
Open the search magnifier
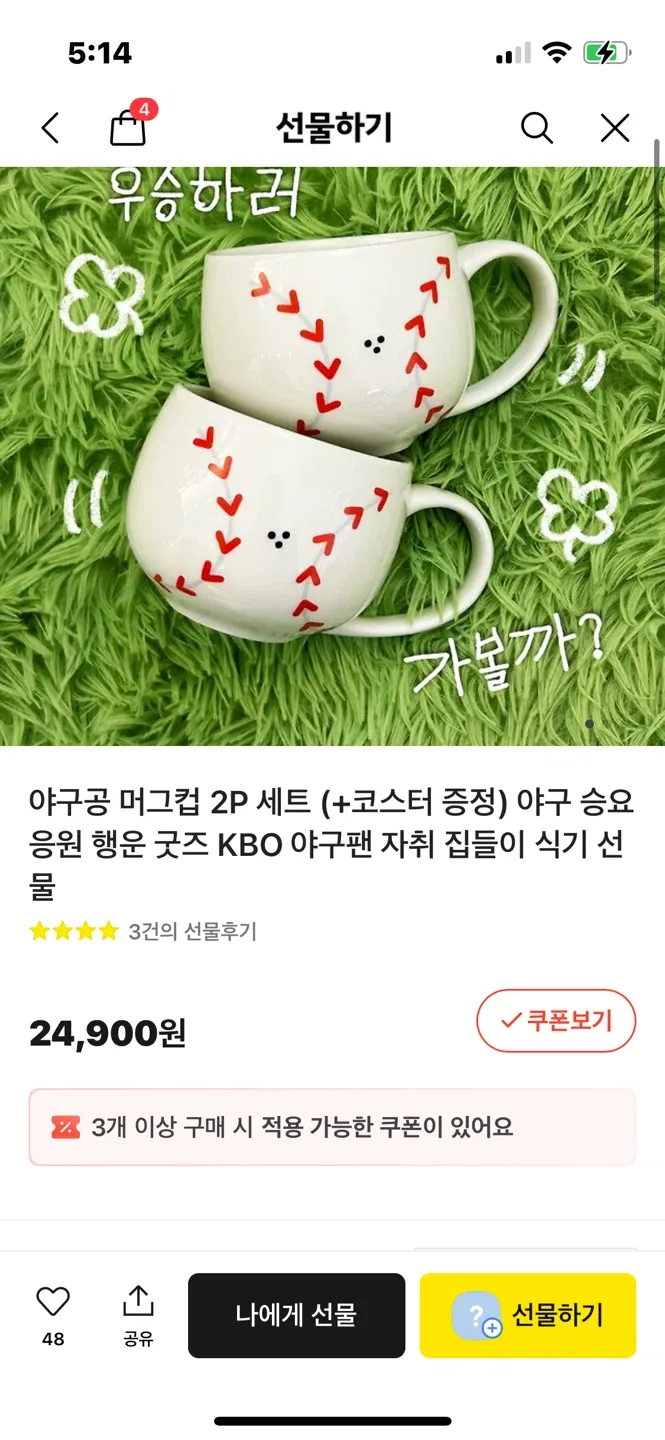tap(537, 128)
